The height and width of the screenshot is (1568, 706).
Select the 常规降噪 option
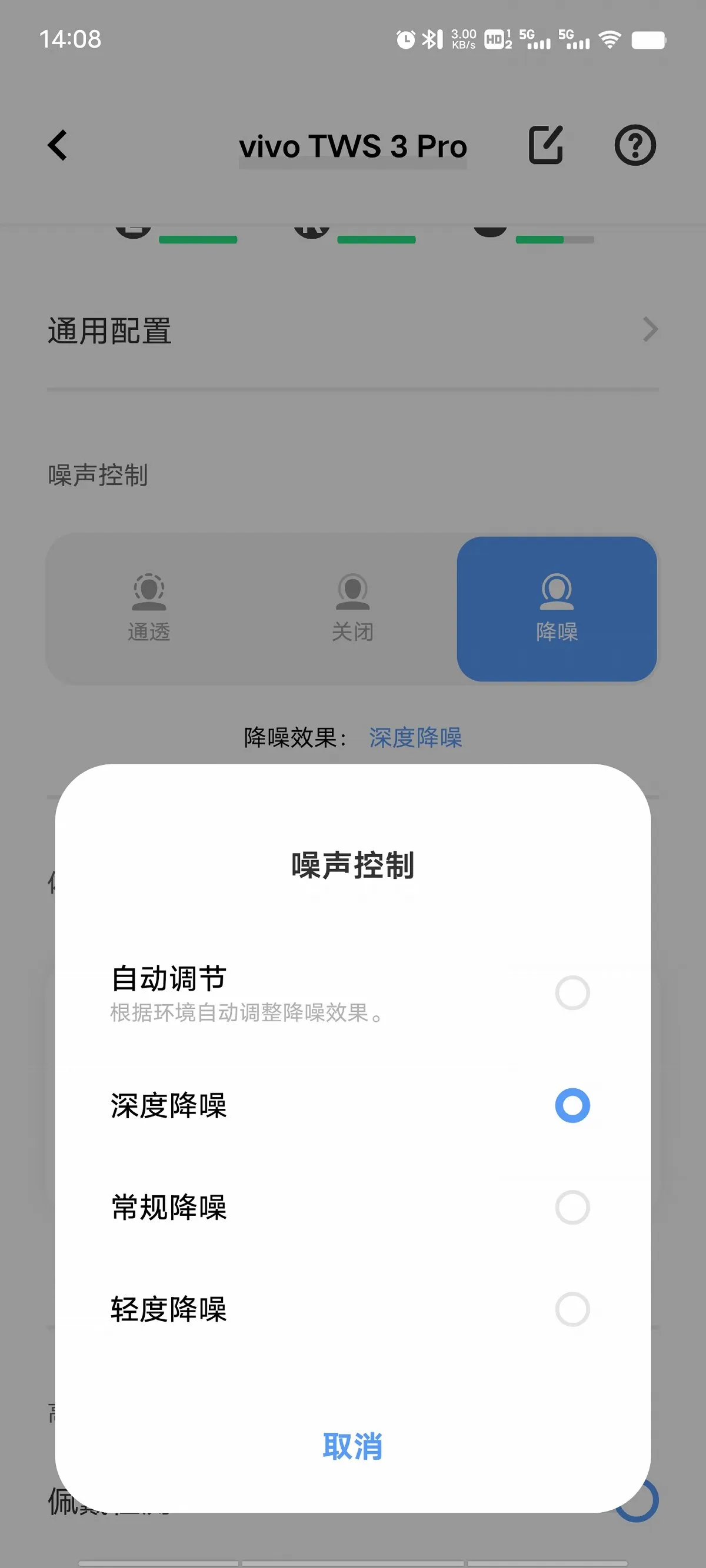352,1208
